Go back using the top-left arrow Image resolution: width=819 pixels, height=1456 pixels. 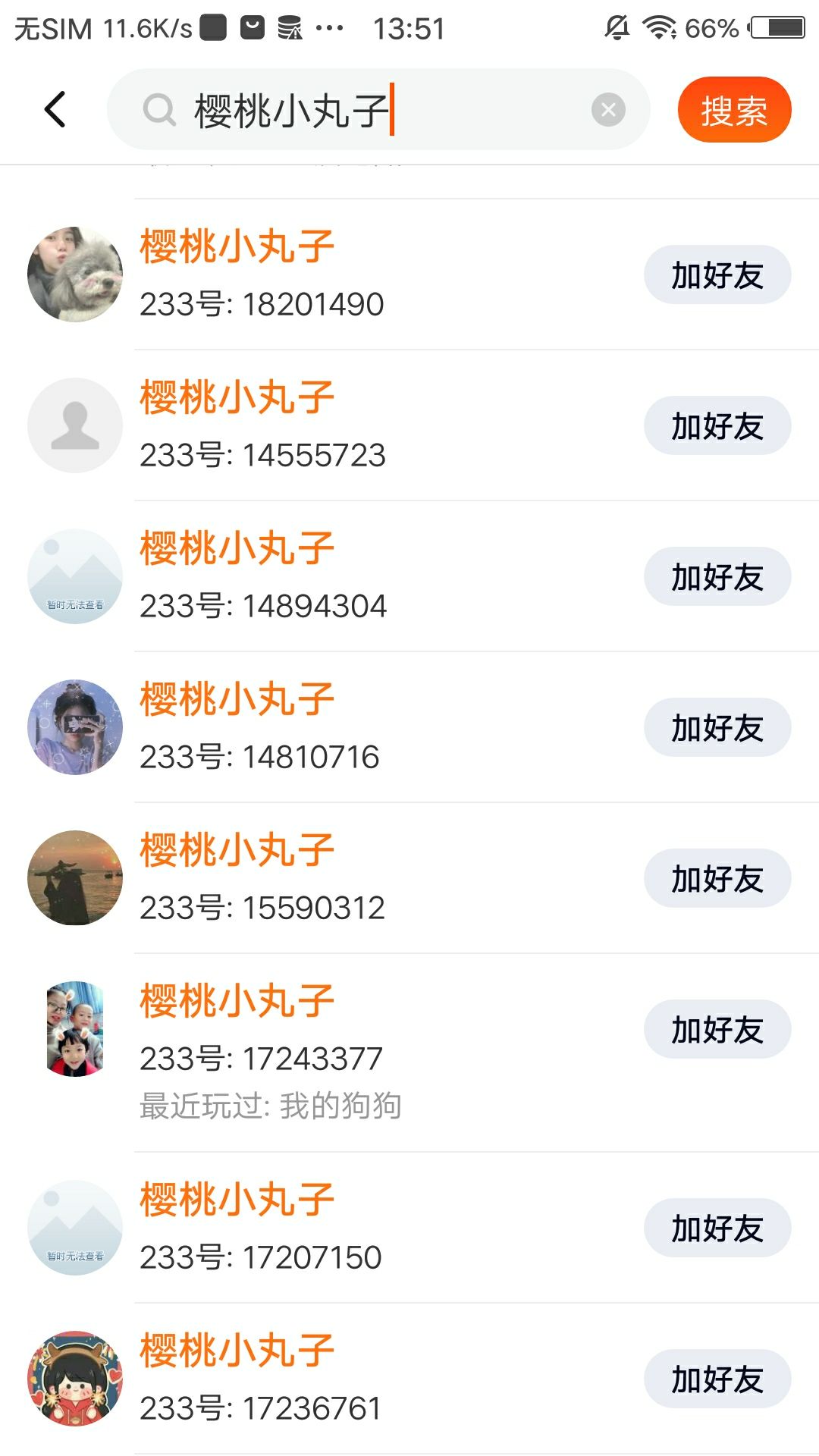[x=55, y=110]
